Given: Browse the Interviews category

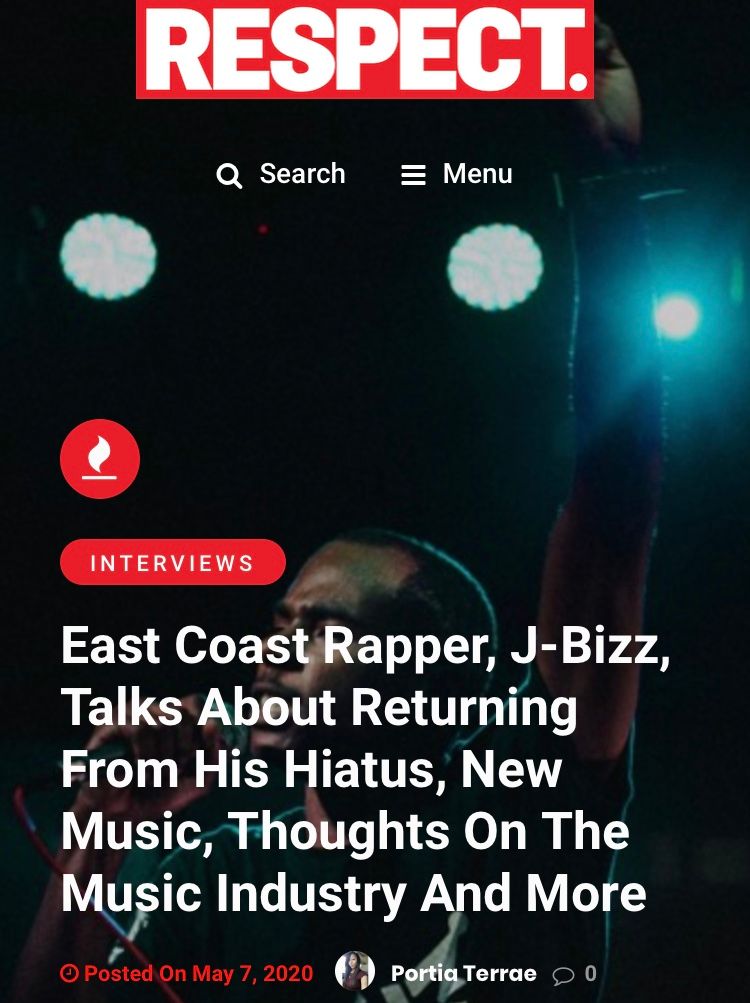Looking at the screenshot, I should click(173, 562).
